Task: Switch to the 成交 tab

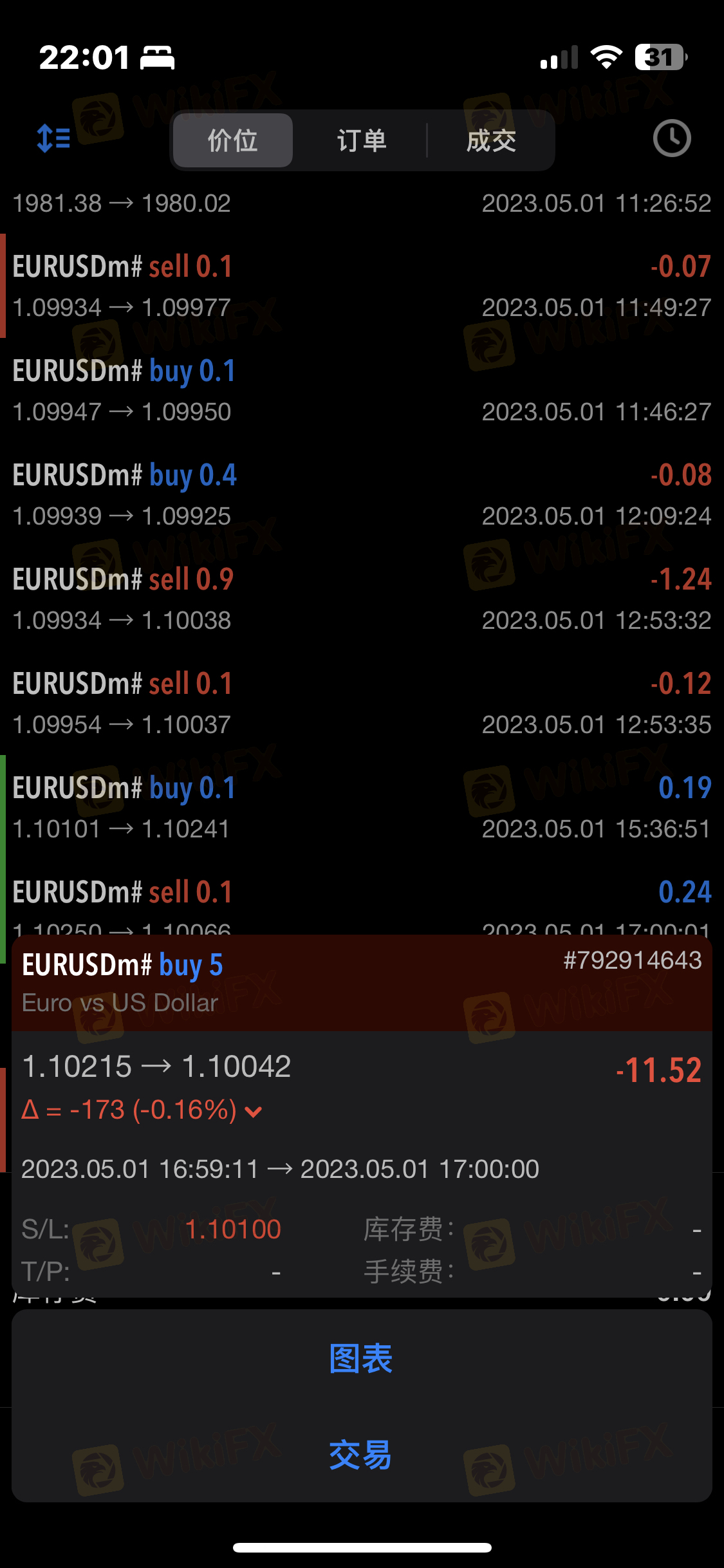Action: coord(491,140)
